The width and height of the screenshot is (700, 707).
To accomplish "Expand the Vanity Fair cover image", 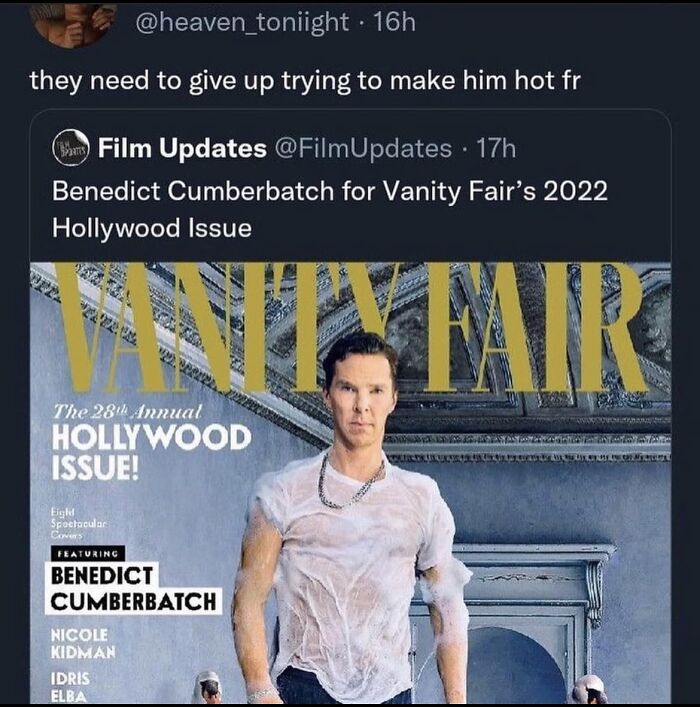I will tap(350, 480).
